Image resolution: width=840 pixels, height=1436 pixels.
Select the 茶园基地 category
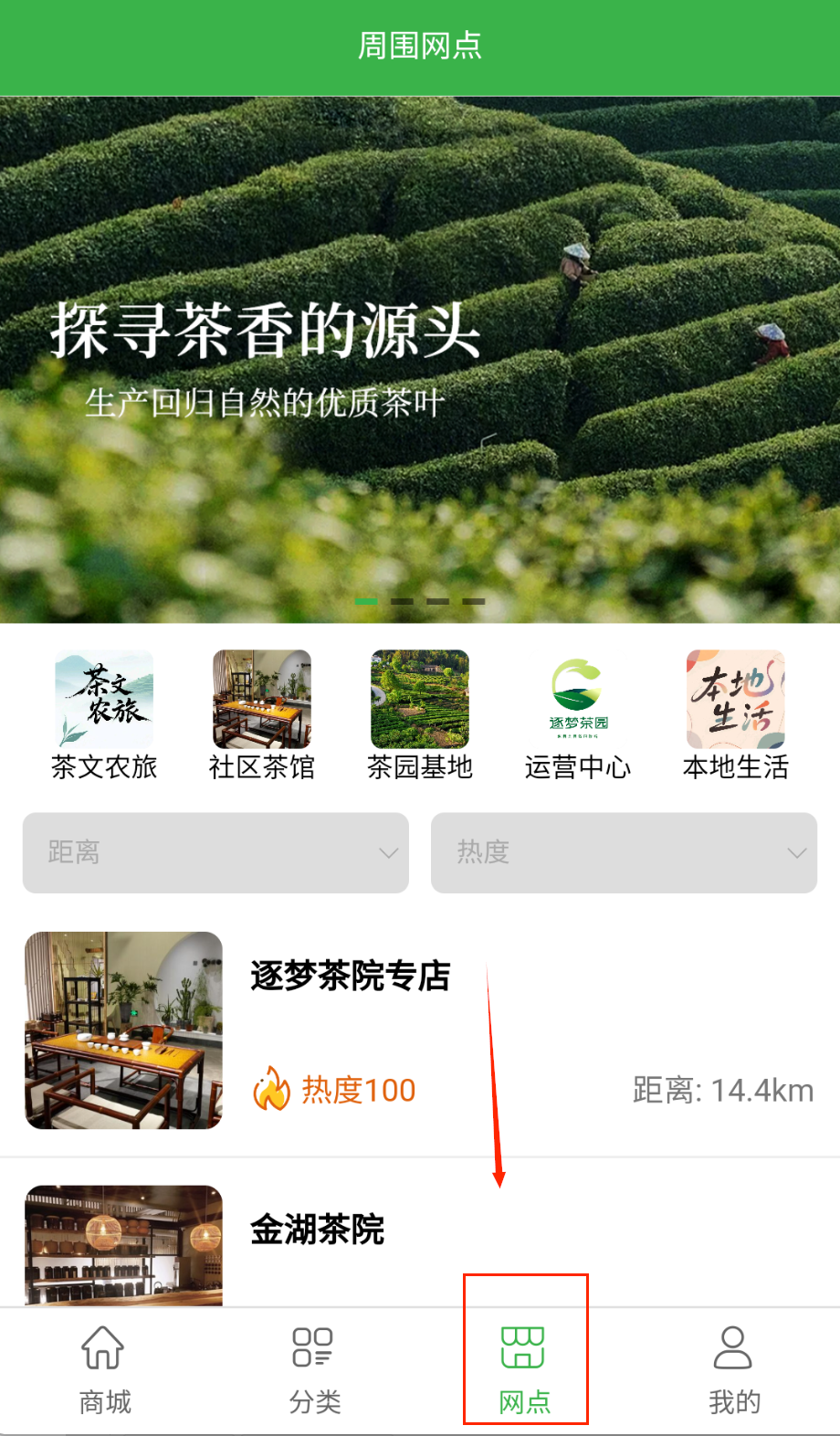pos(420,714)
